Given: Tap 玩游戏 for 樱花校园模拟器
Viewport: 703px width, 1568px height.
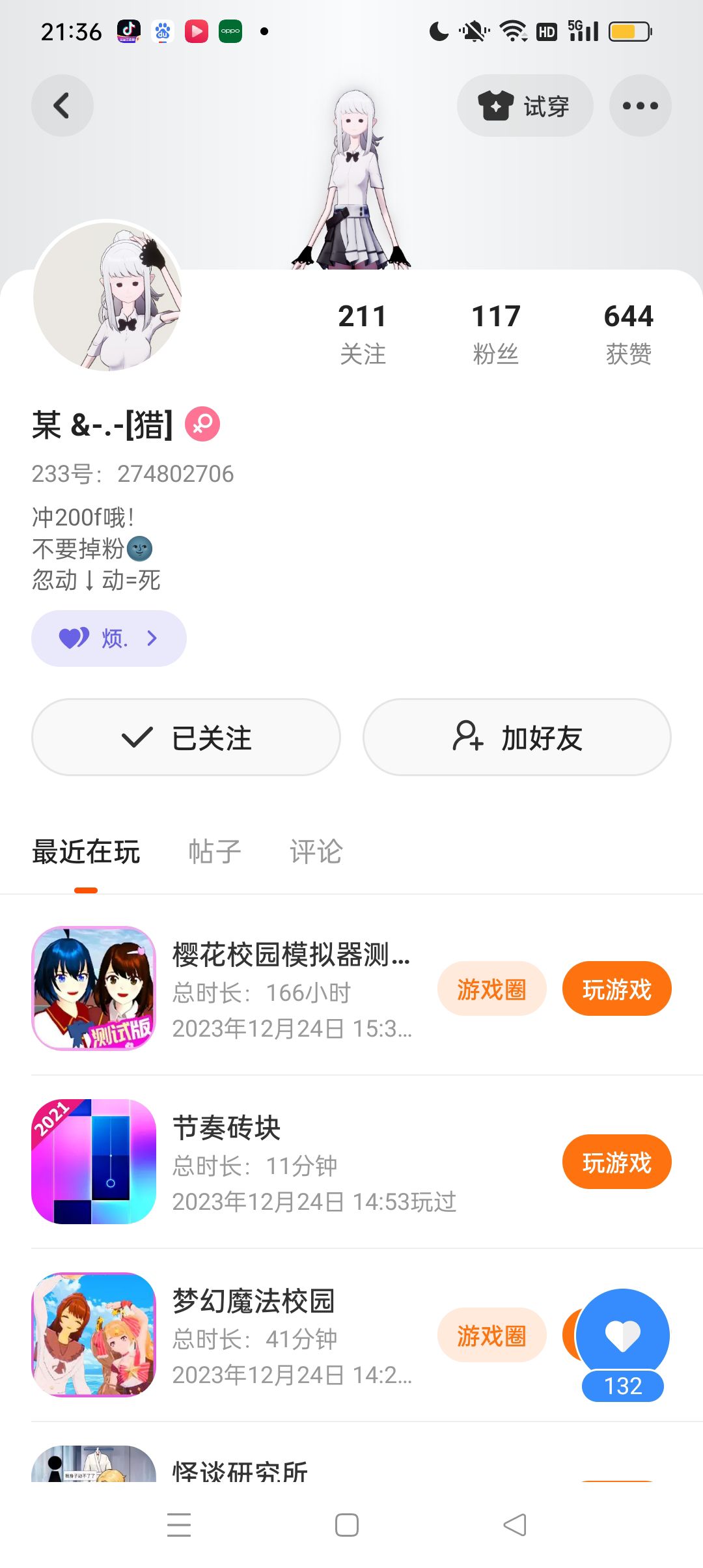Looking at the screenshot, I should point(616,988).
